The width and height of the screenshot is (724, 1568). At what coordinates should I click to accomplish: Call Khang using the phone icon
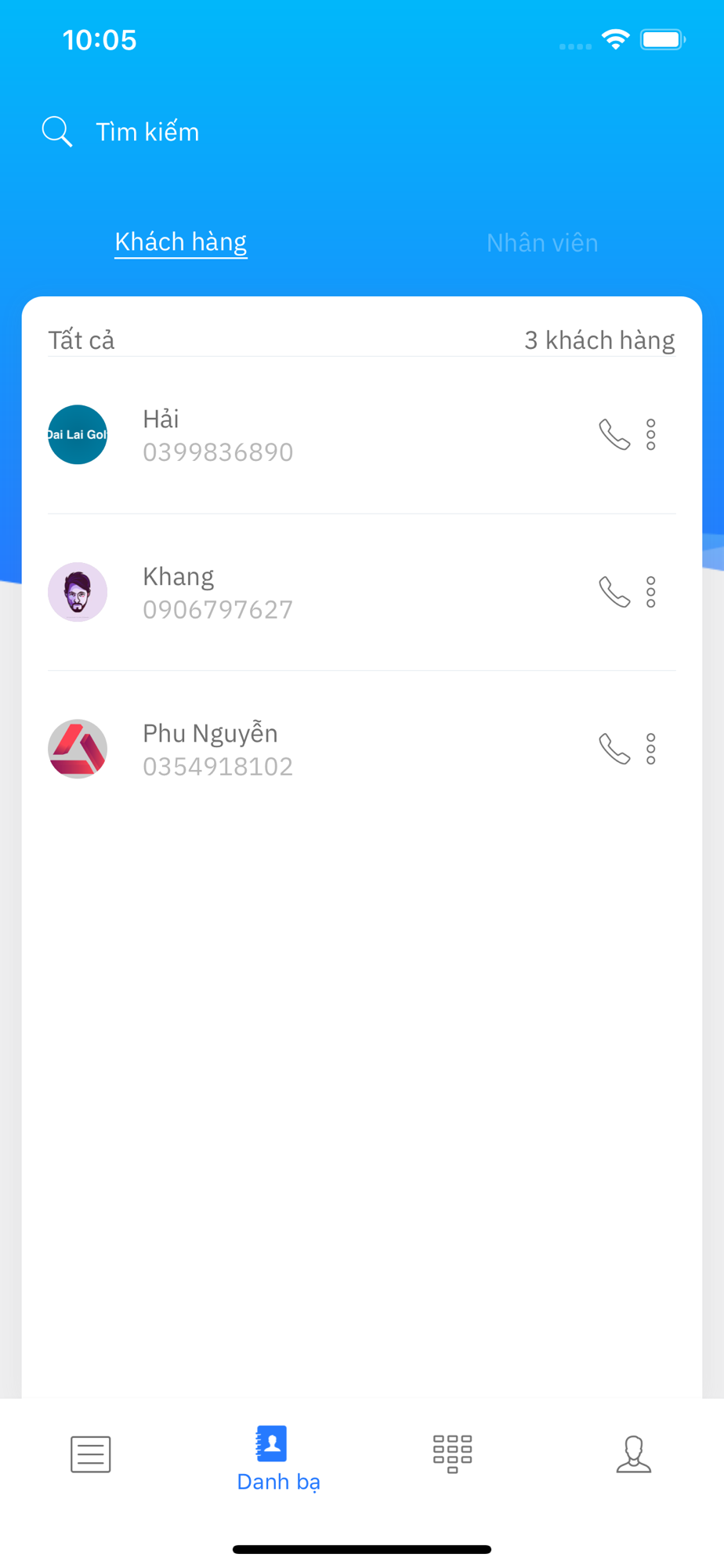tap(614, 592)
